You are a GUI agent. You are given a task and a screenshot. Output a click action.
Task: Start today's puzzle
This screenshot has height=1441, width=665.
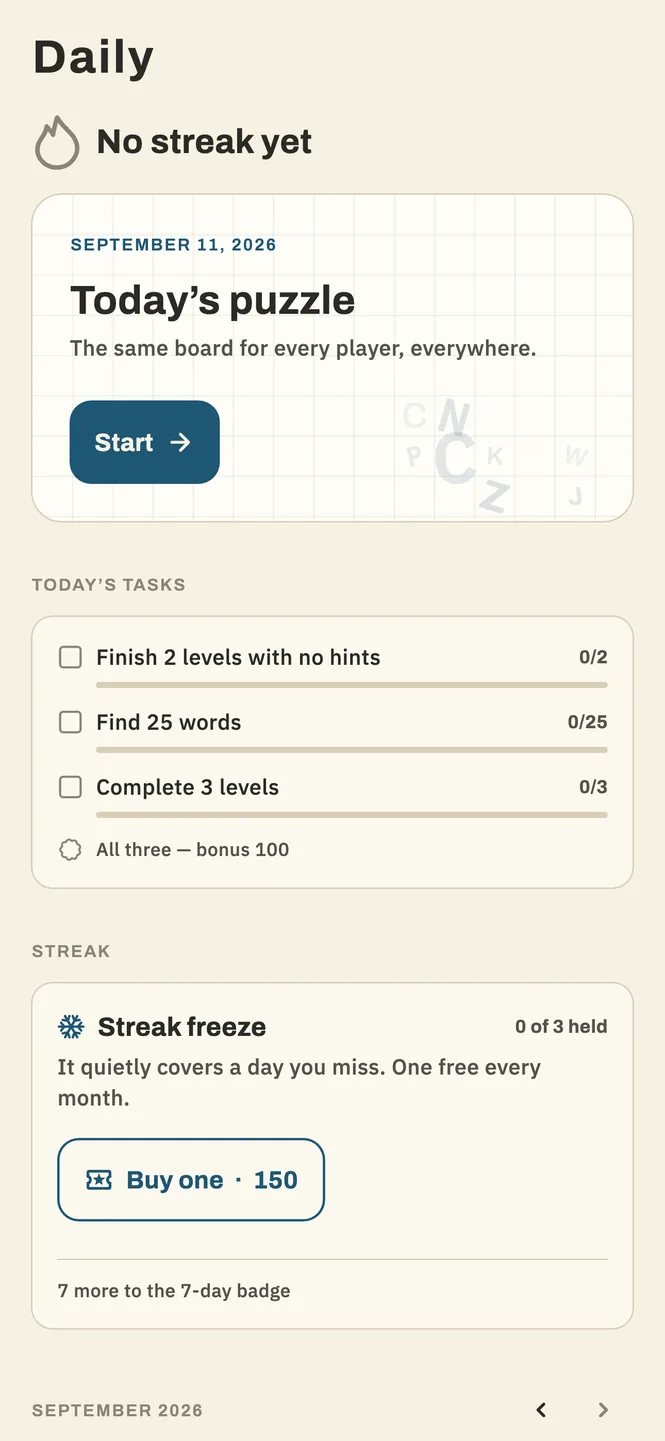144,442
